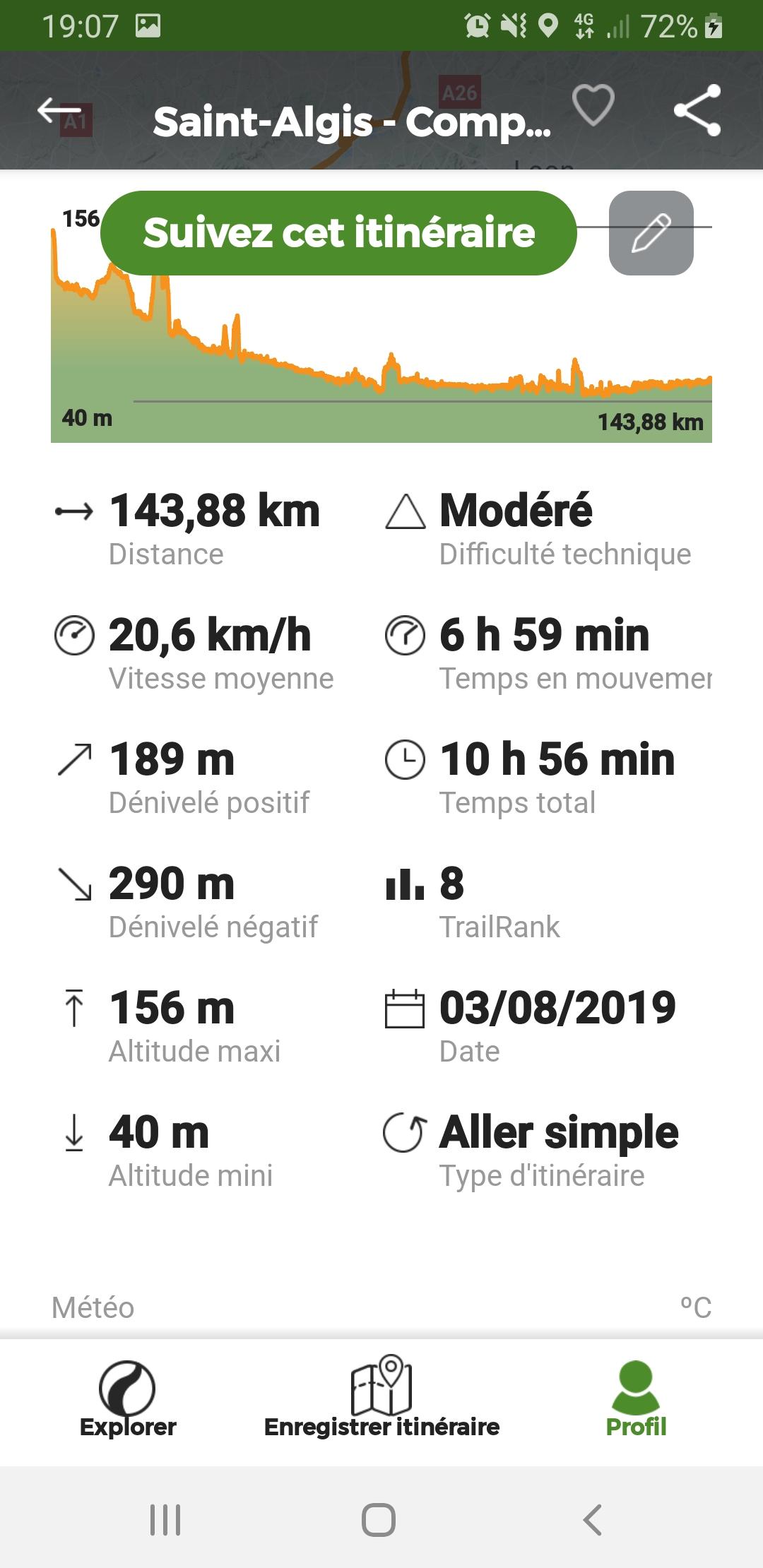The image size is (763, 1568).
Task: Edit the trail with the pencil button
Action: point(651,233)
